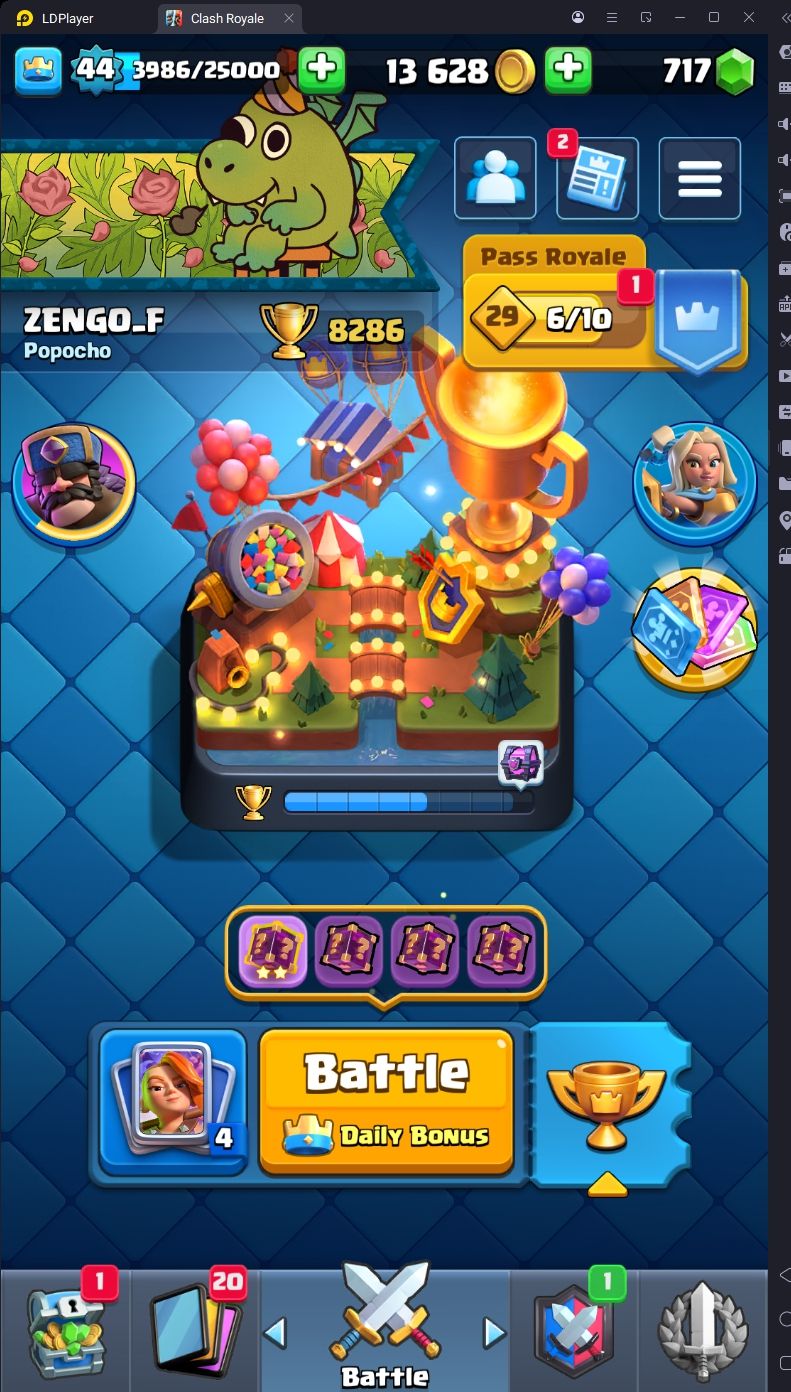Add experience with the green plus button
Image resolution: width=791 pixels, height=1392 pixels.
(322, 69)
